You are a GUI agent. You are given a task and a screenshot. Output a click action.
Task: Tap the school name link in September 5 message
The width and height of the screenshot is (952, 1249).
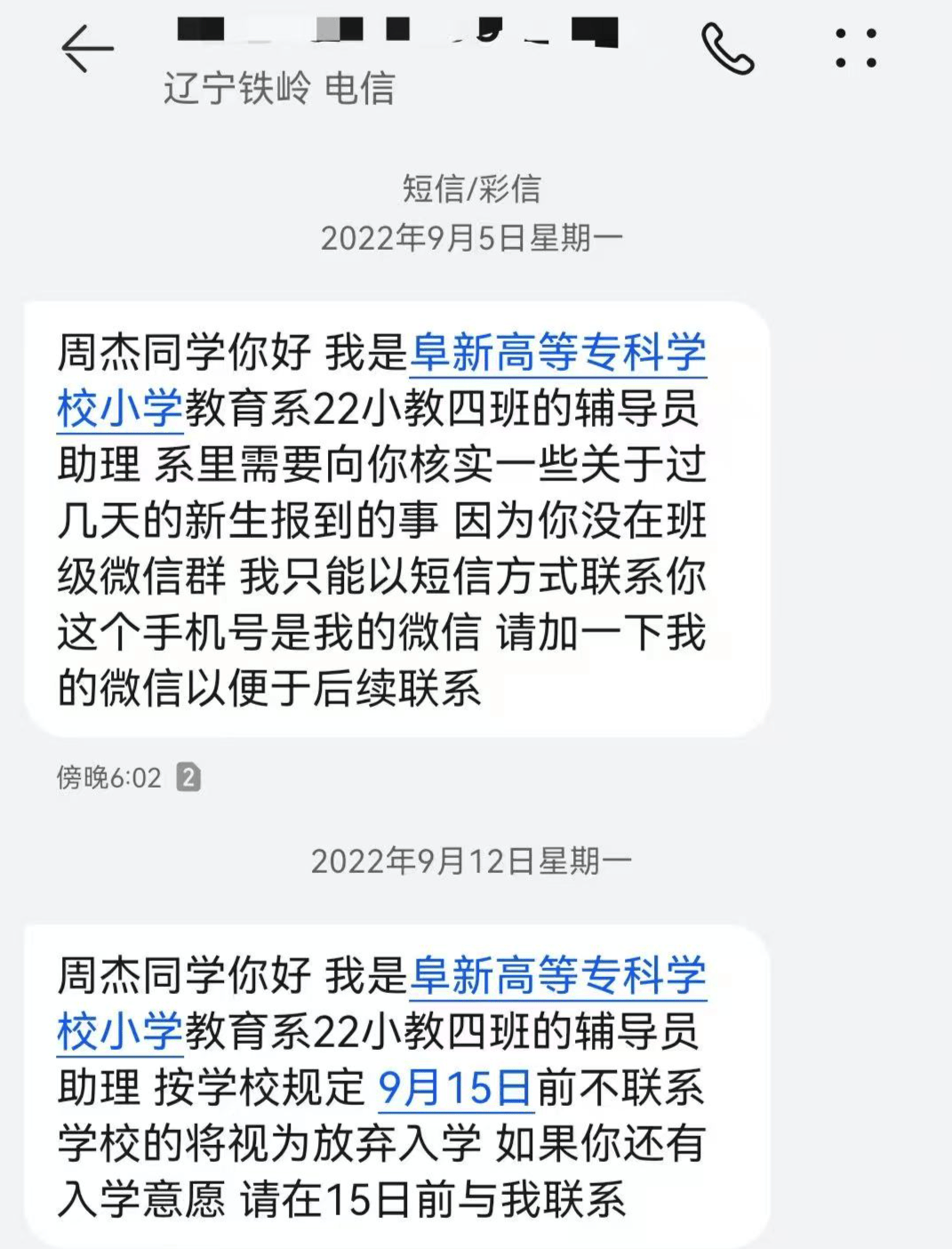557,354
